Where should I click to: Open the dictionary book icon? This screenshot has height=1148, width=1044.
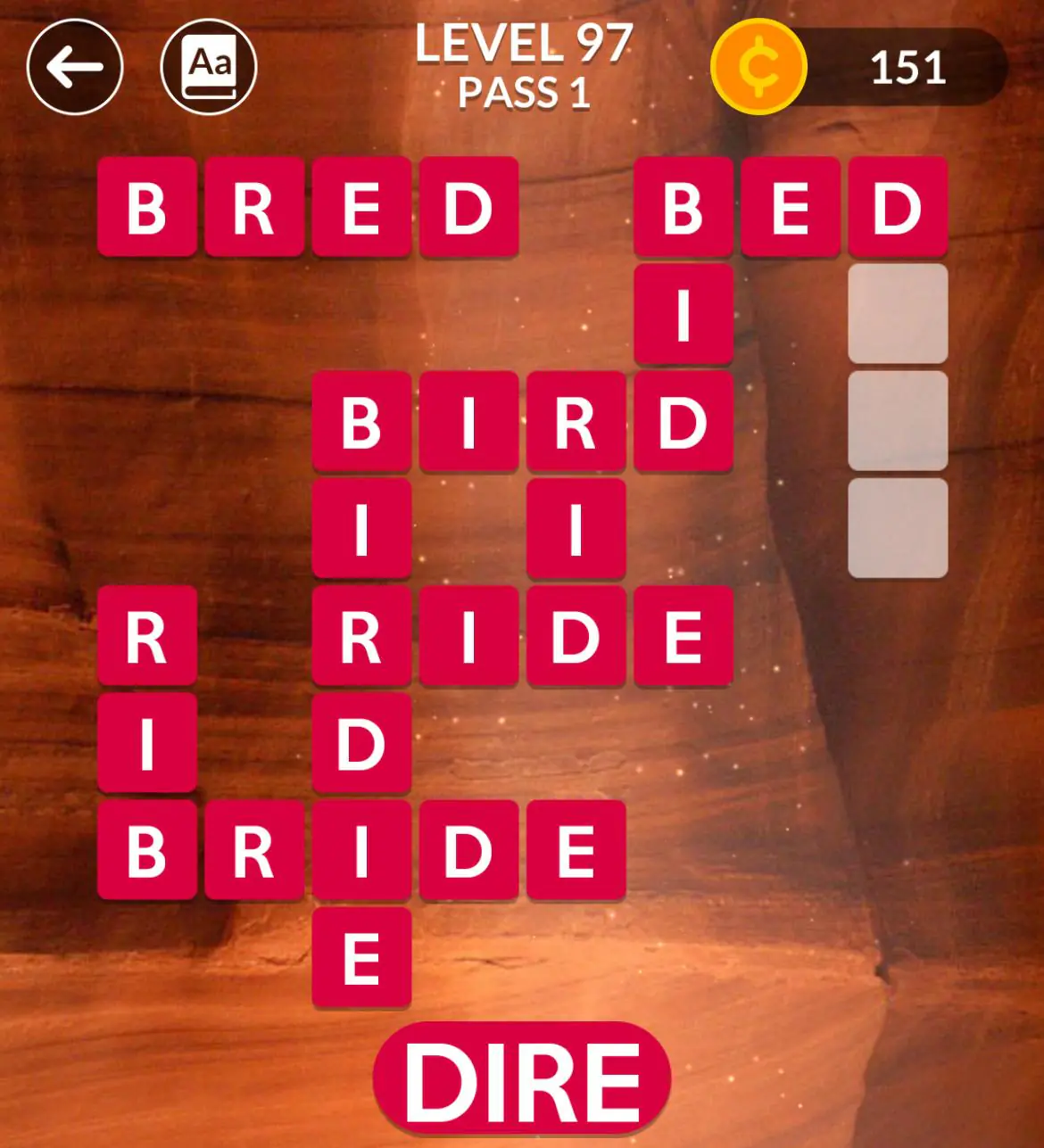[209, 67]
